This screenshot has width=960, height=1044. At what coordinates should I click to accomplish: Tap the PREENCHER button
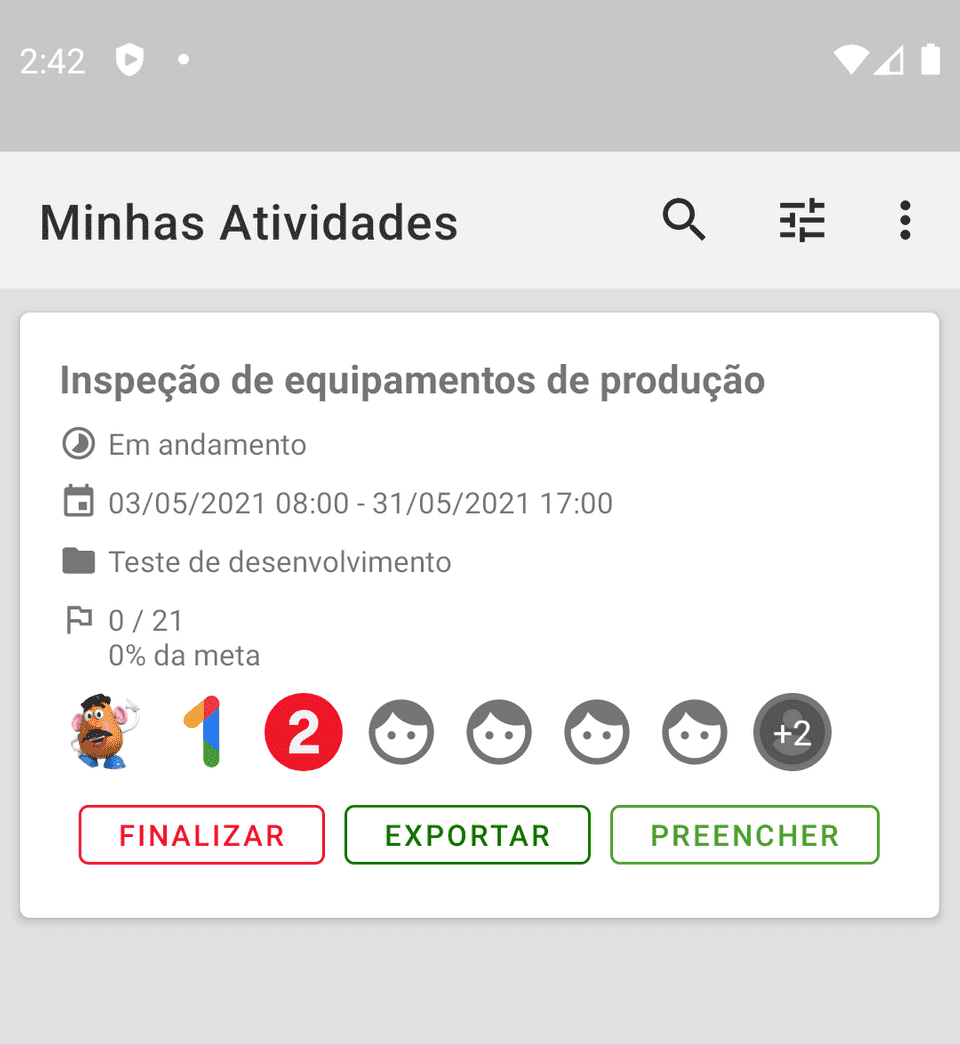click(744, 834)
